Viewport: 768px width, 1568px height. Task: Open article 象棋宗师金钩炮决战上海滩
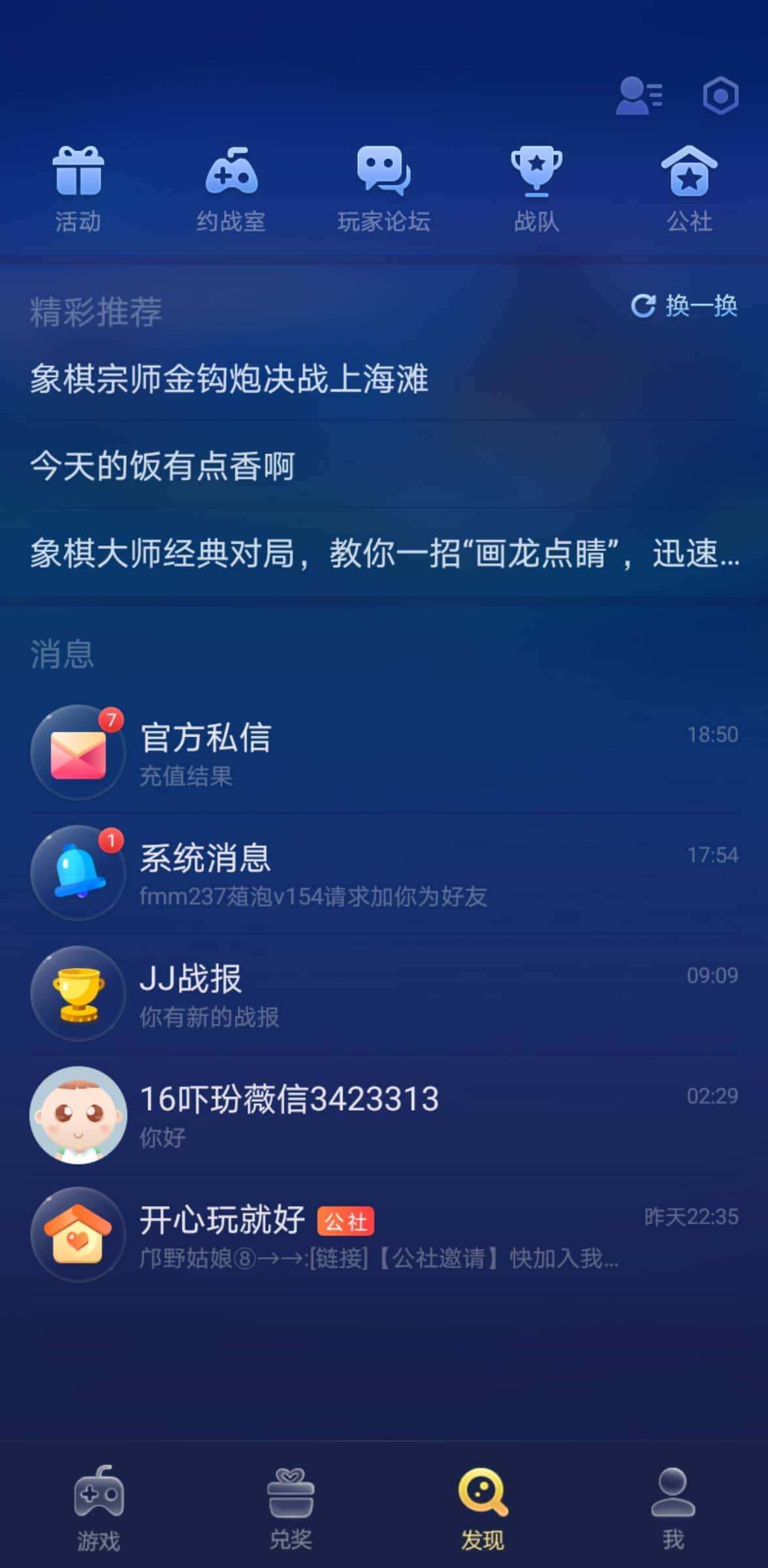pos(229,379)
